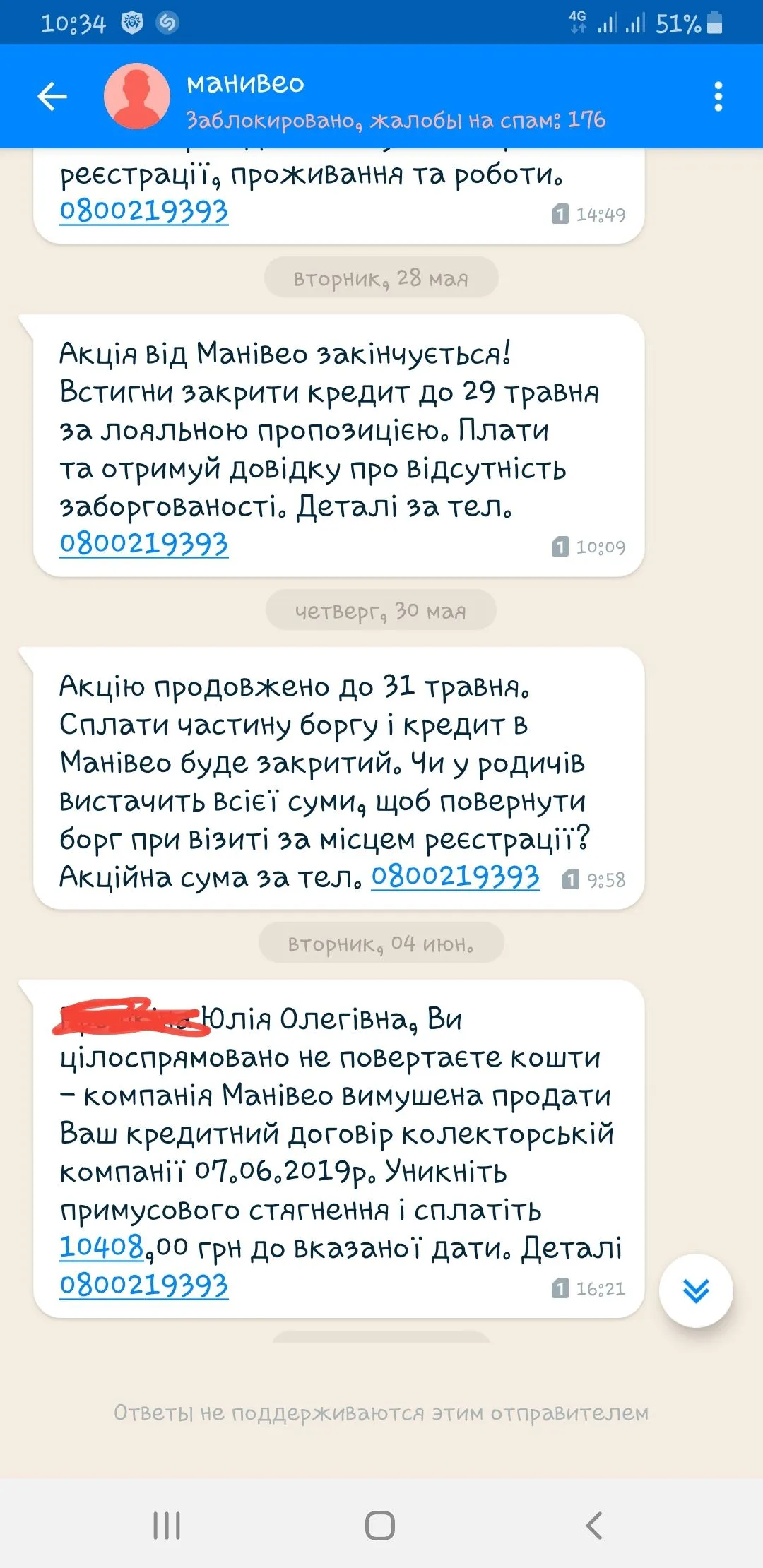Go back using the arrow in header

pos(52,97)
